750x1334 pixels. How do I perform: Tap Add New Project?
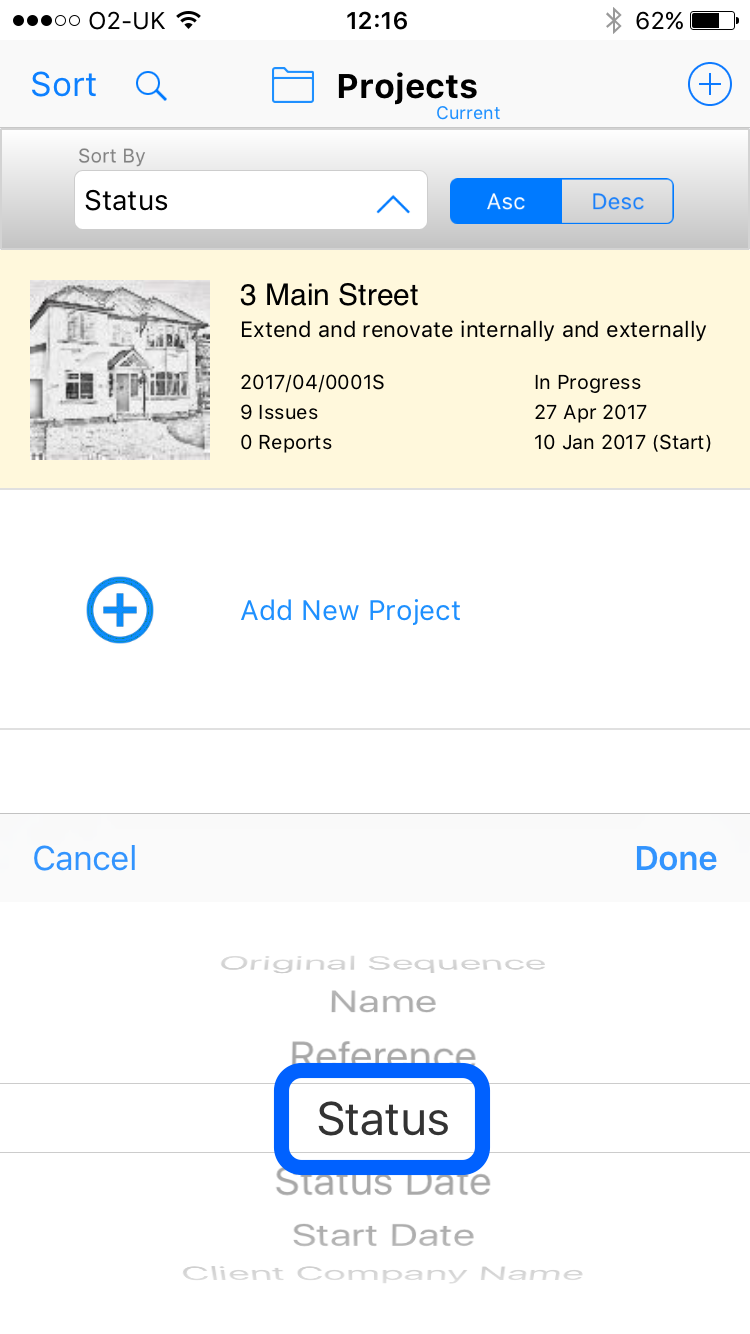351,610
